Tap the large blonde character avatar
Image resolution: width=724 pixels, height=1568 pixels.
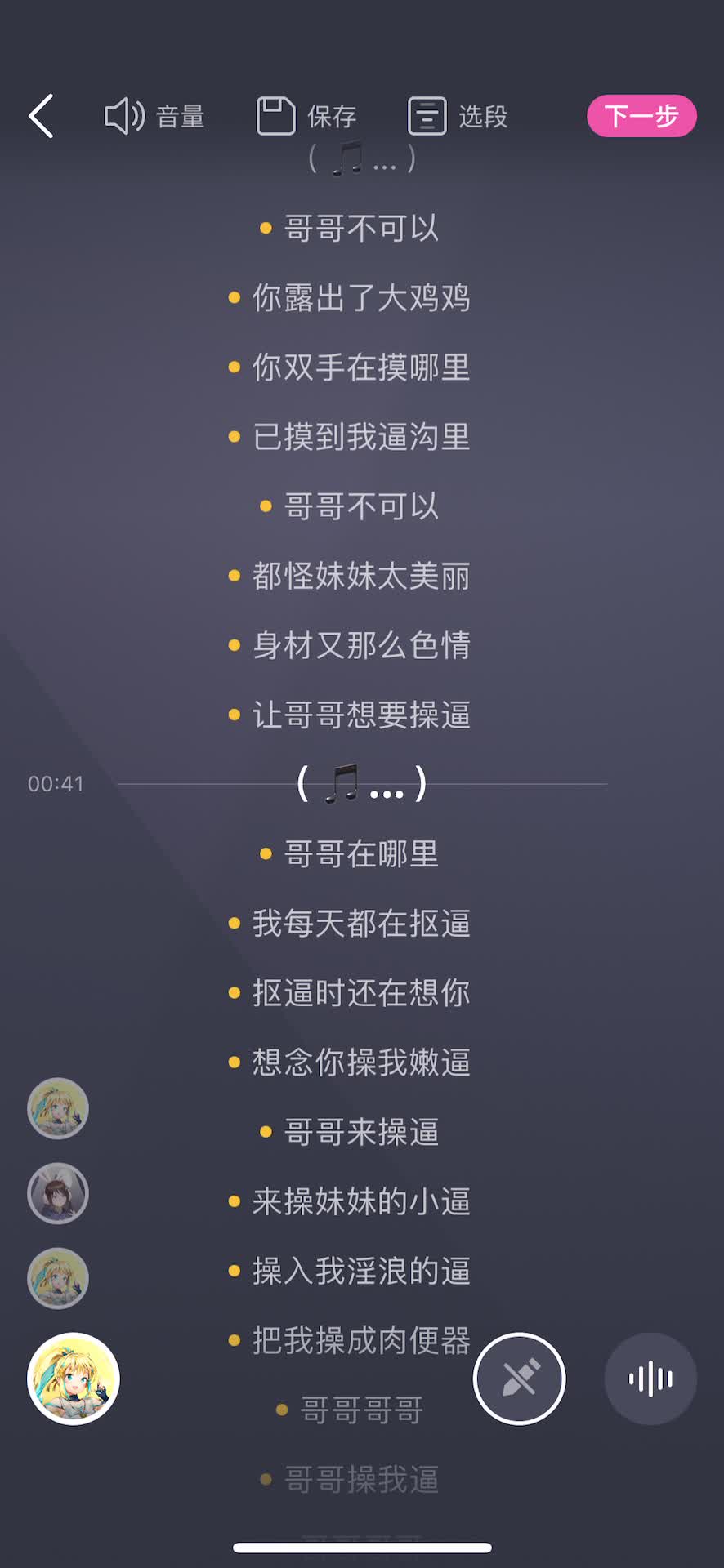[74, 1379]
